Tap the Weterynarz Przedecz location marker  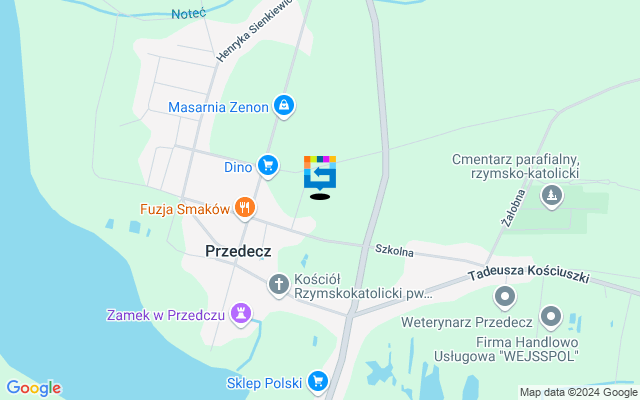tap(506, 297)
